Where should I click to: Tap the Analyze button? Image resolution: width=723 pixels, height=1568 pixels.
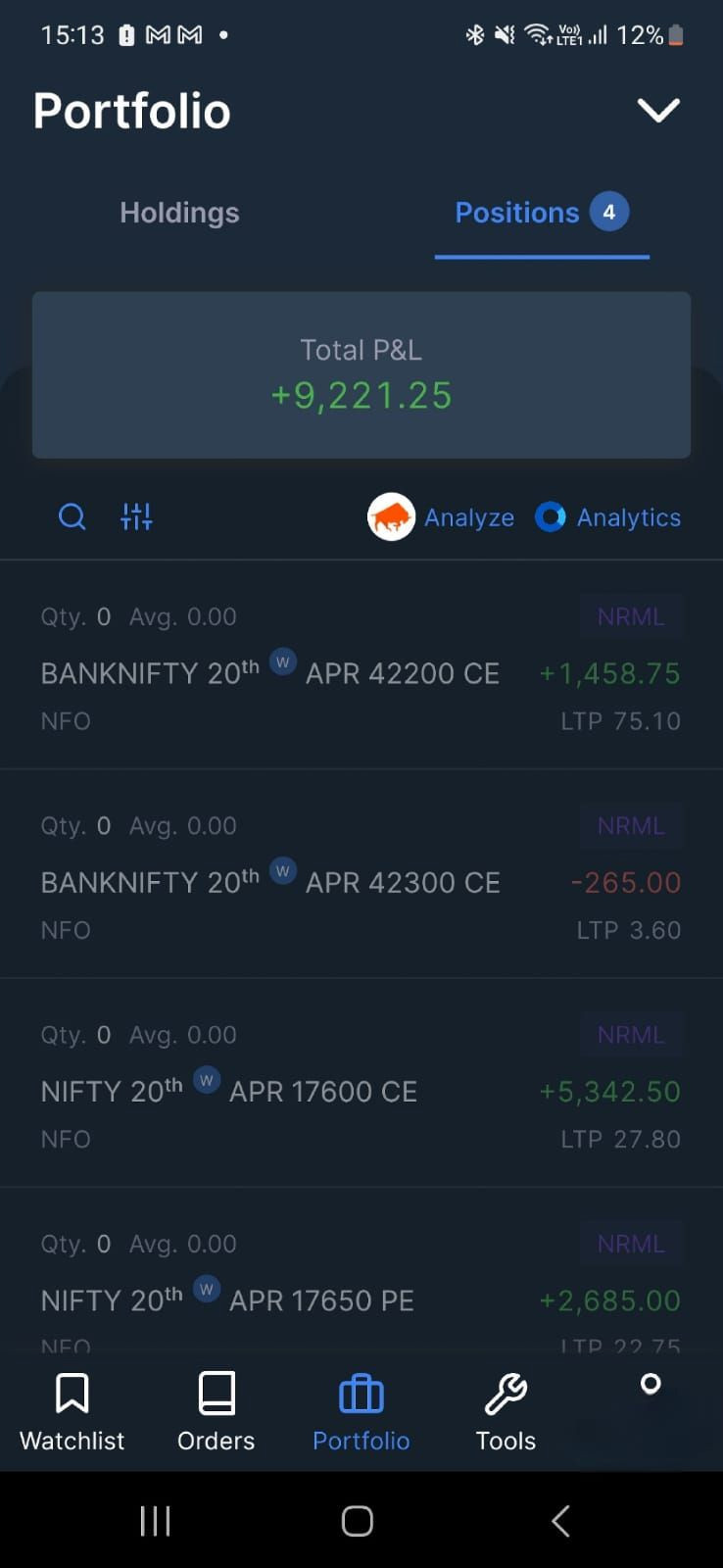click(x=442, y=516)
